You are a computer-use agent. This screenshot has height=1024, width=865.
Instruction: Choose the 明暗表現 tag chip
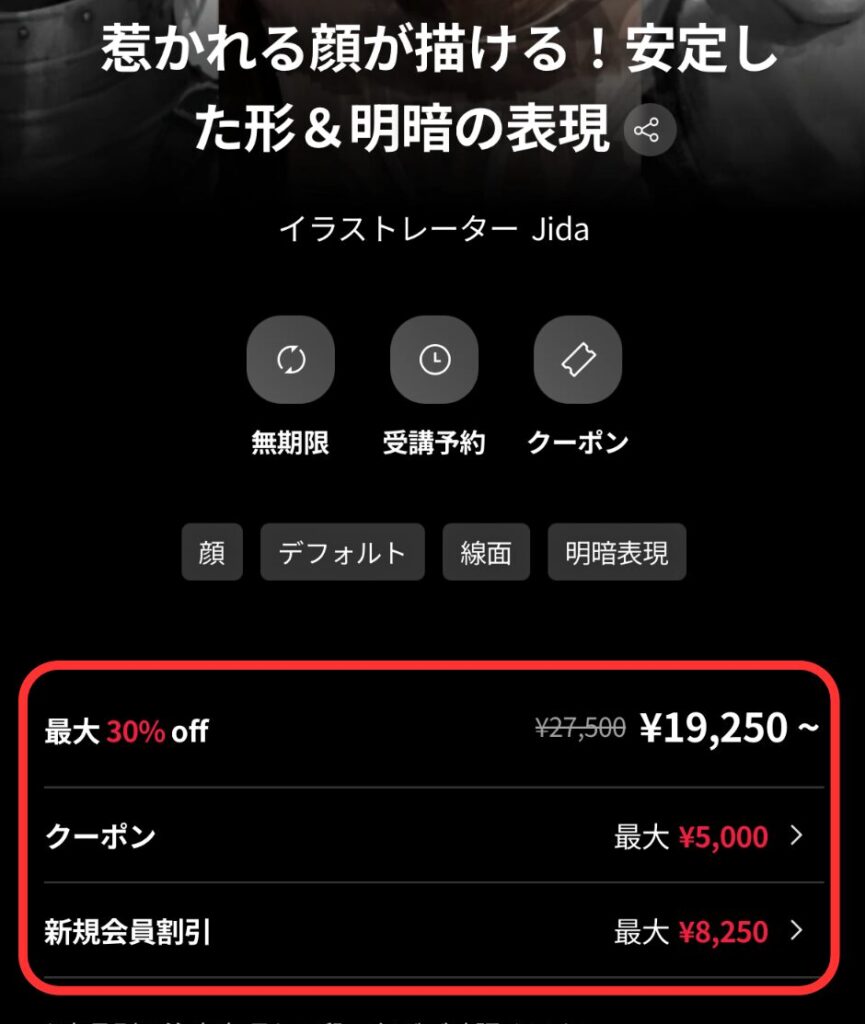616,552
